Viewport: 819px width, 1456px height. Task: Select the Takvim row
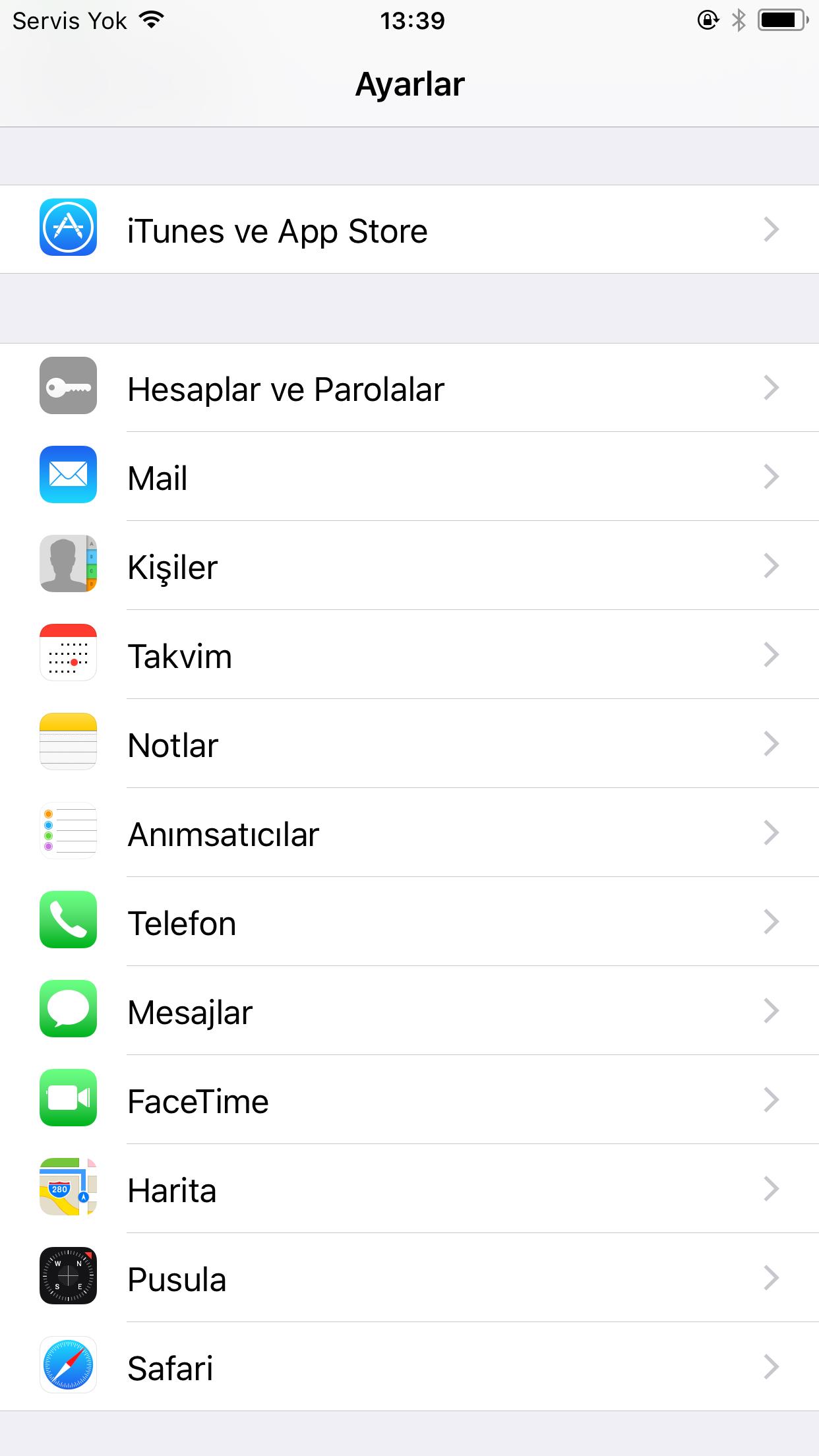(x=409, y=655)
